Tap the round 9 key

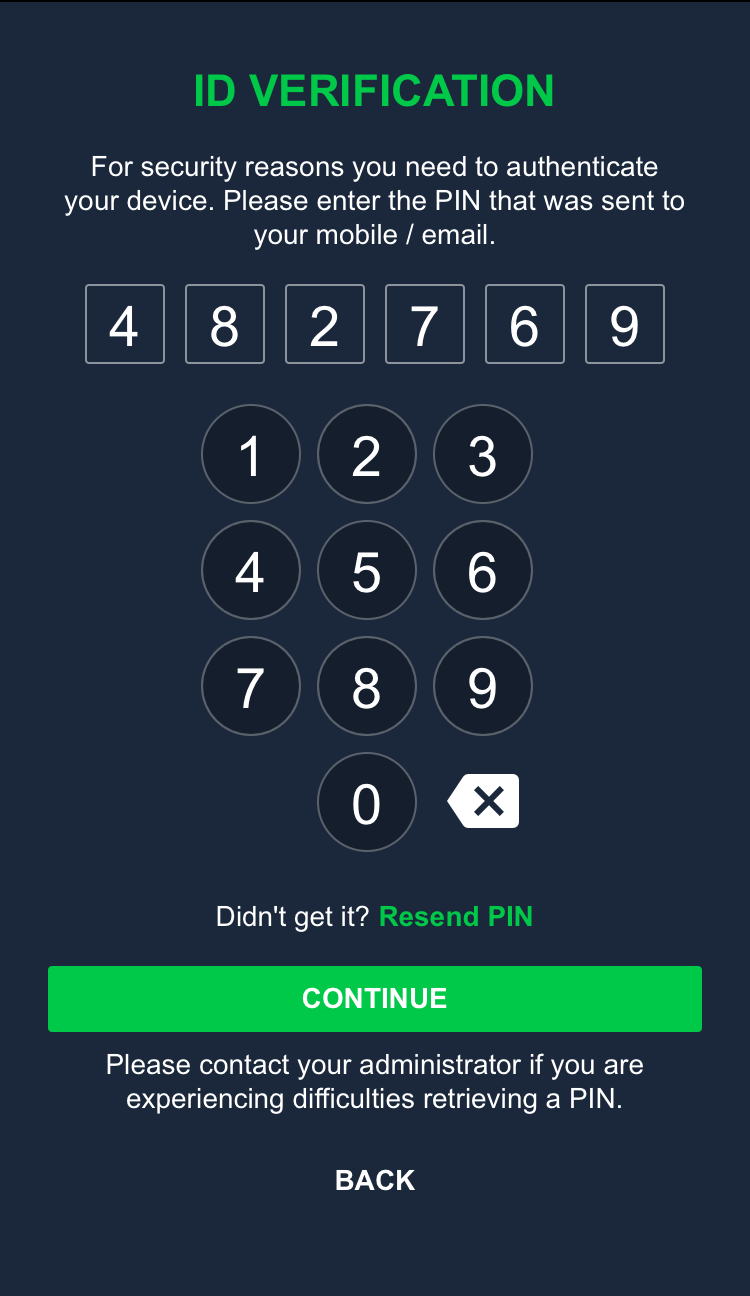[x=483, y=686]
